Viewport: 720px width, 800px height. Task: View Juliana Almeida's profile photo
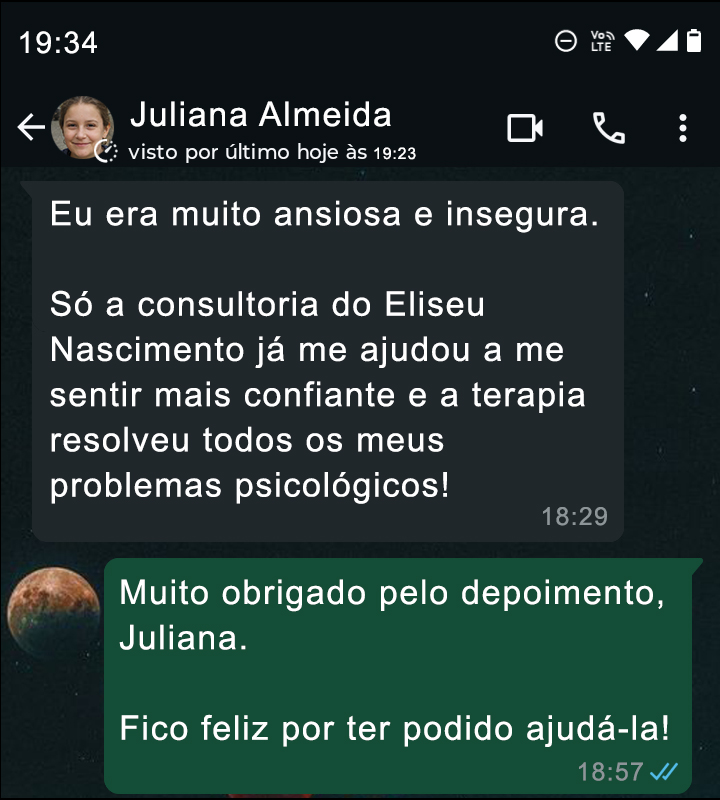pos(82,128)
